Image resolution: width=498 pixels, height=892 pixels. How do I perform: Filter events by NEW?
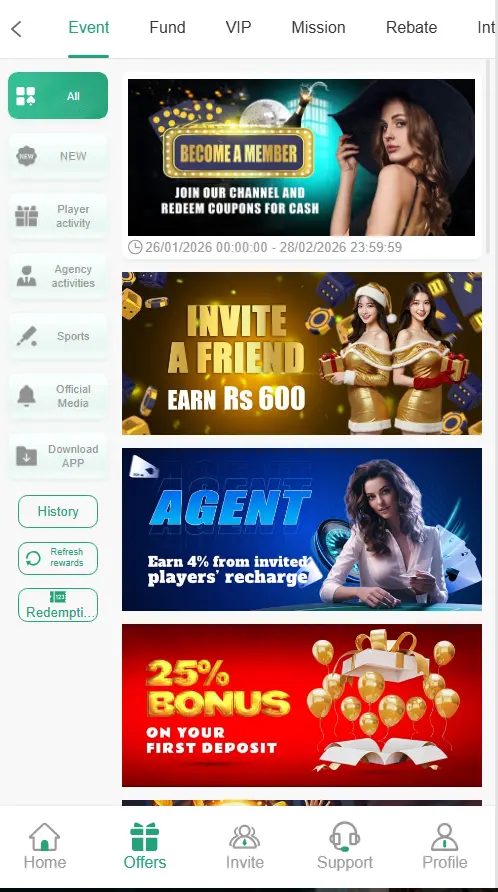click(x=58, y=156)
